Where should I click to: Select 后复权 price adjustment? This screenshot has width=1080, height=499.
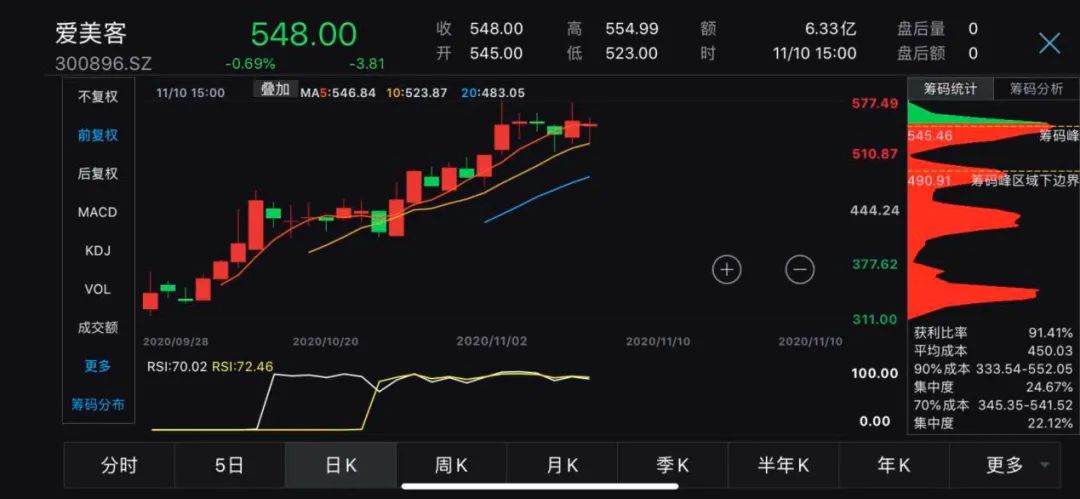click(x=98, y=174)
